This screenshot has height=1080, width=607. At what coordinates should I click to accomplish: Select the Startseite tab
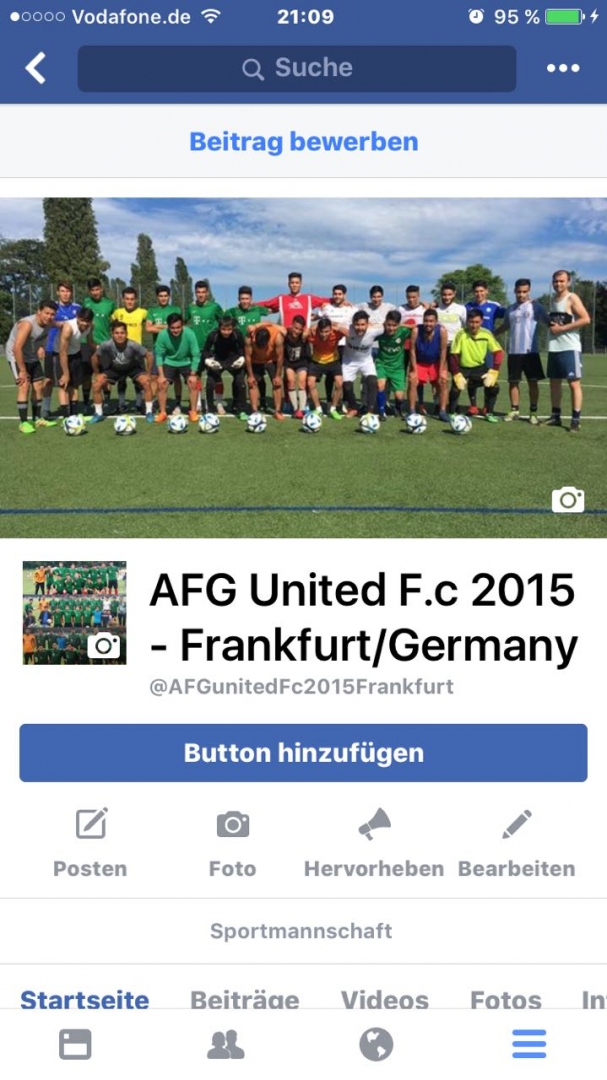pyautogui.click(x=85, y=999)
